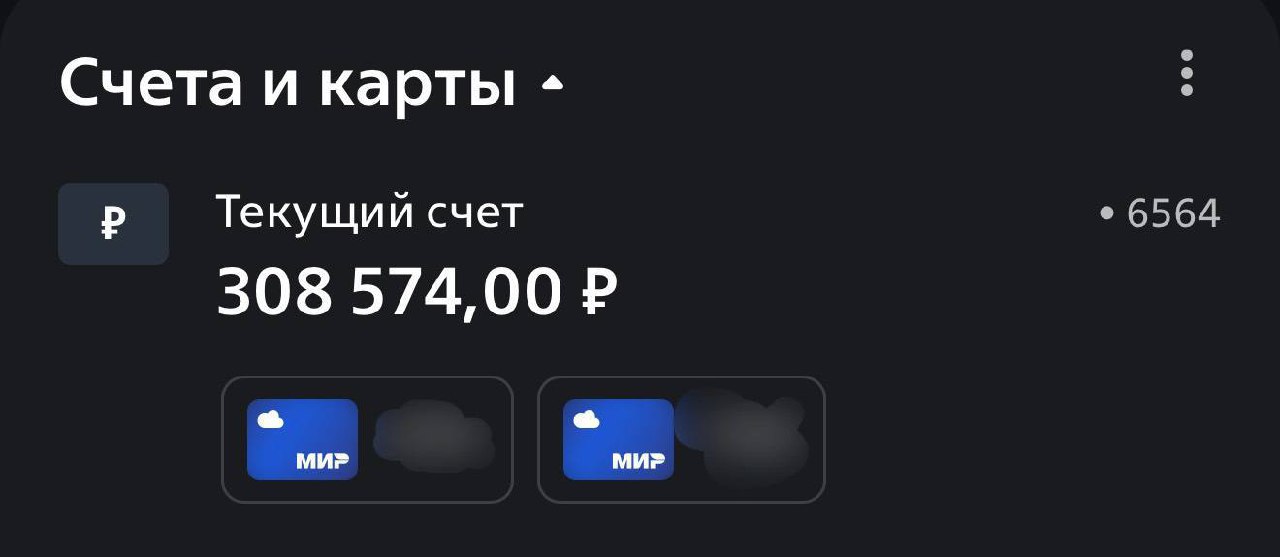Open the three-dot overflow menu

tap(1186, 73)
